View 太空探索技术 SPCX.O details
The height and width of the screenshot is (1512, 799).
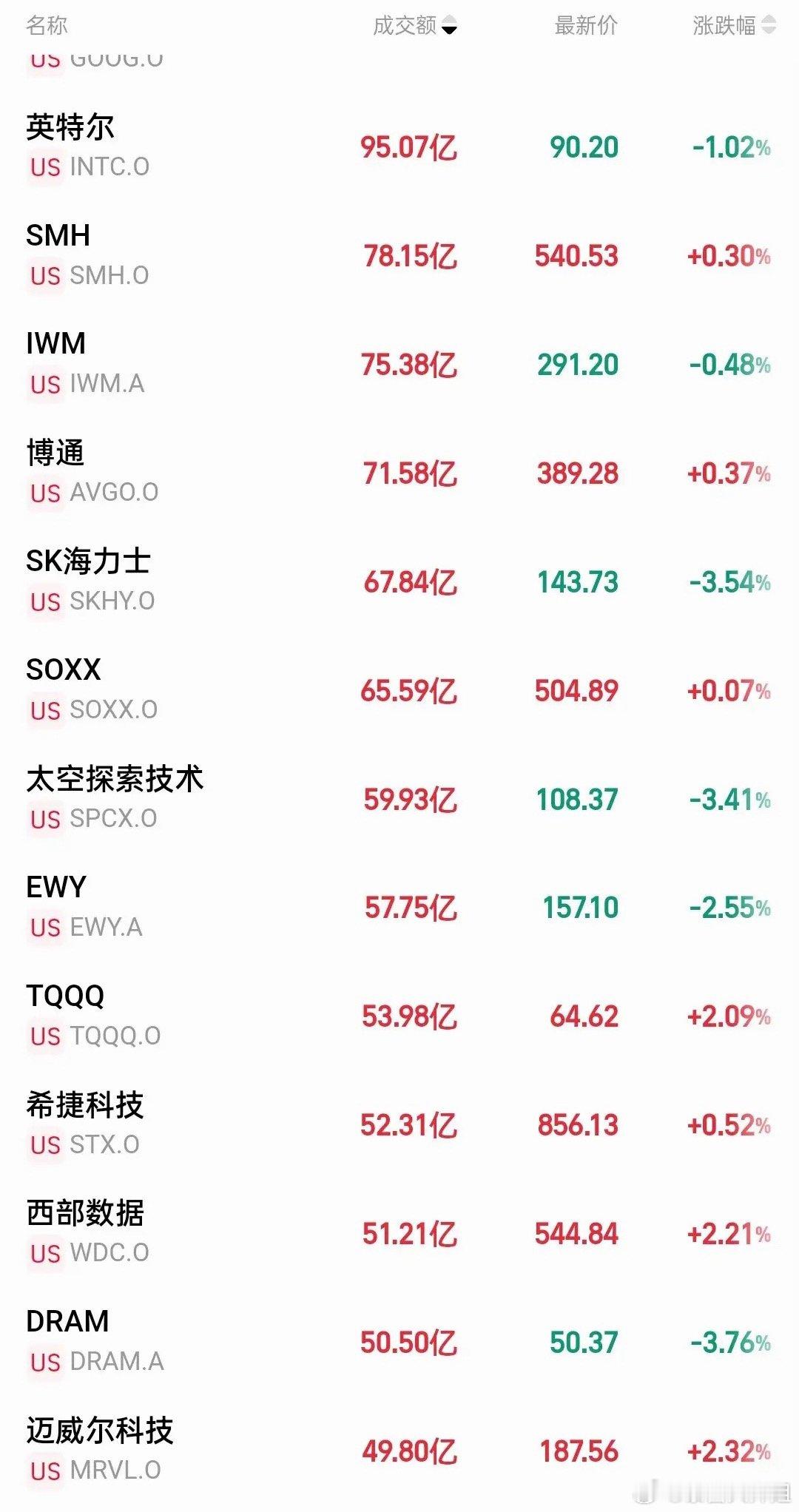coord(399,800)
